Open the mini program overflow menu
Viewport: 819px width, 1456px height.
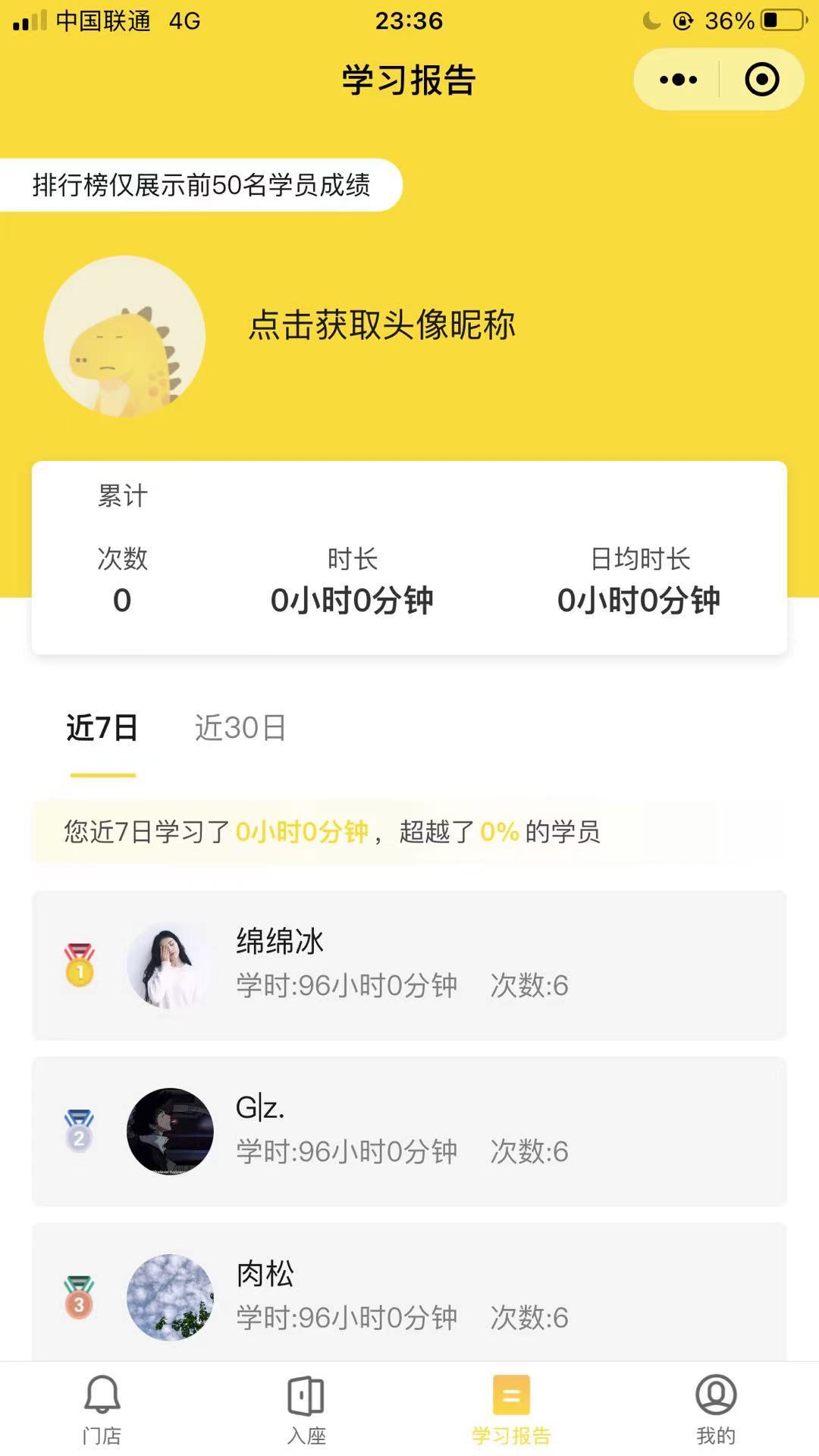678,80
